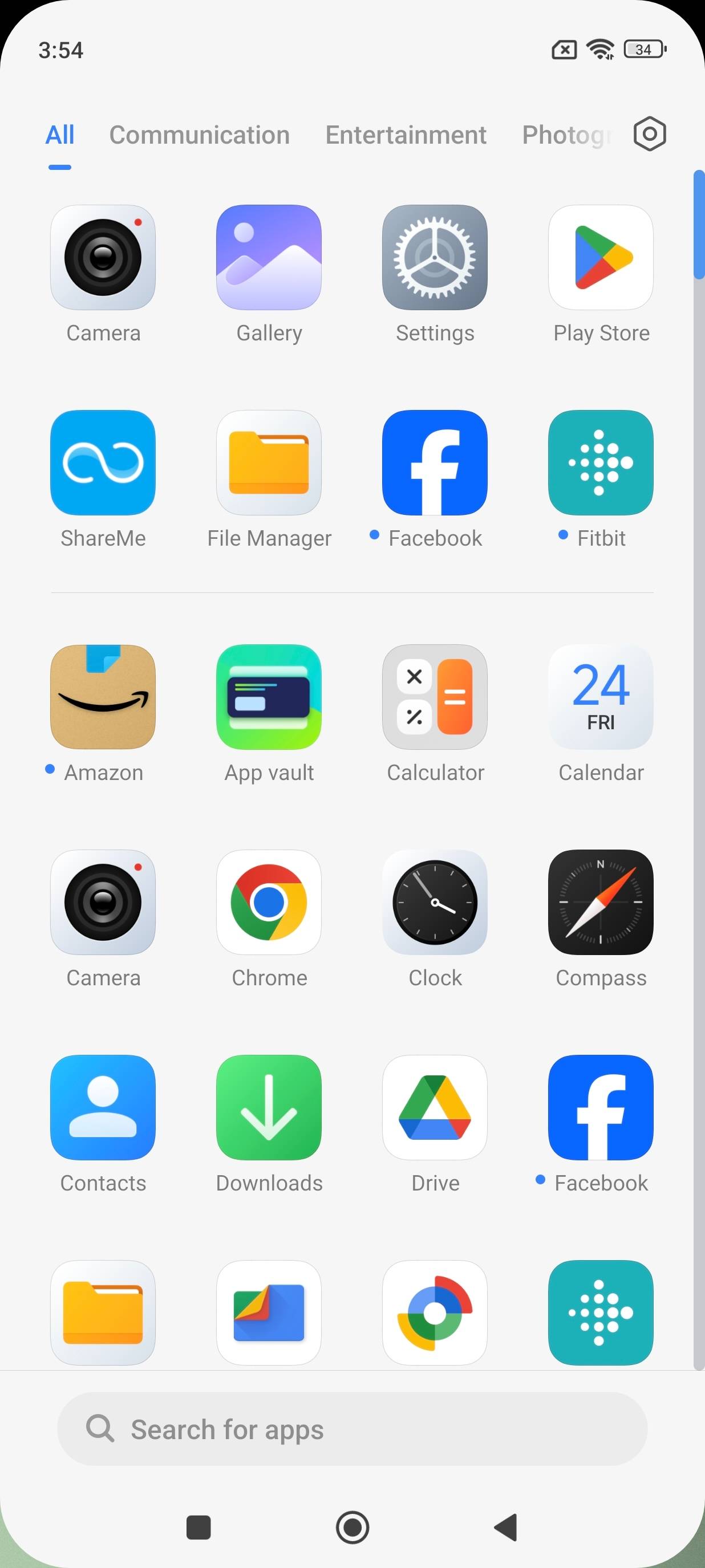Open the Clock app
The width and height of the screenshot is (705, 1568).
tap(434, 903)
